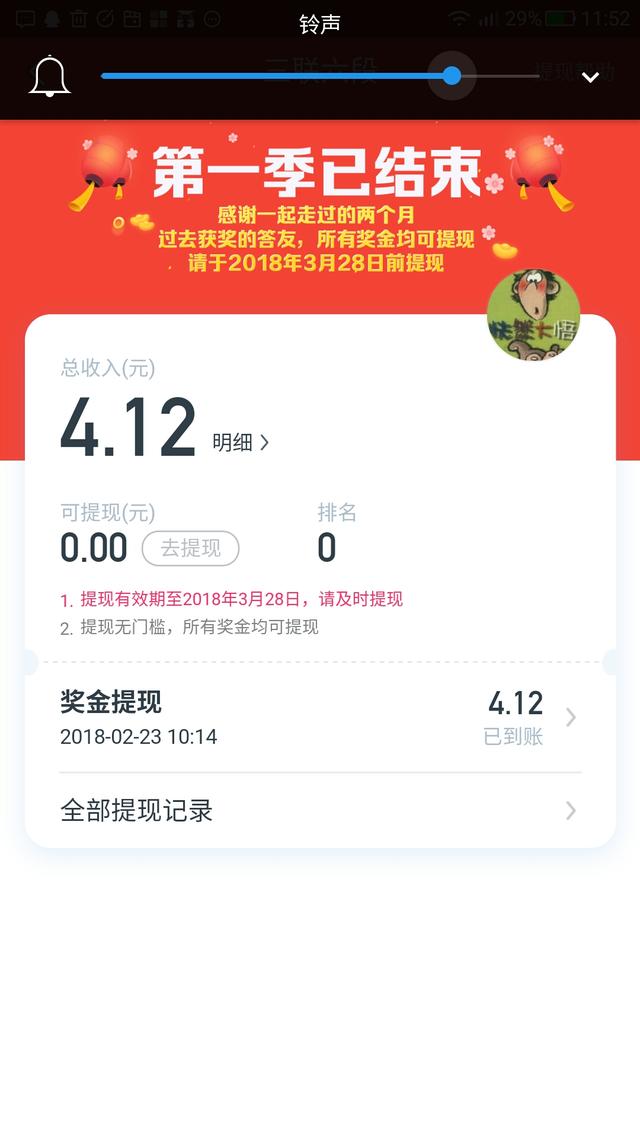Open the 明细 income details
The width and height of the screenshot is (640, 1138).
point(241,442)
